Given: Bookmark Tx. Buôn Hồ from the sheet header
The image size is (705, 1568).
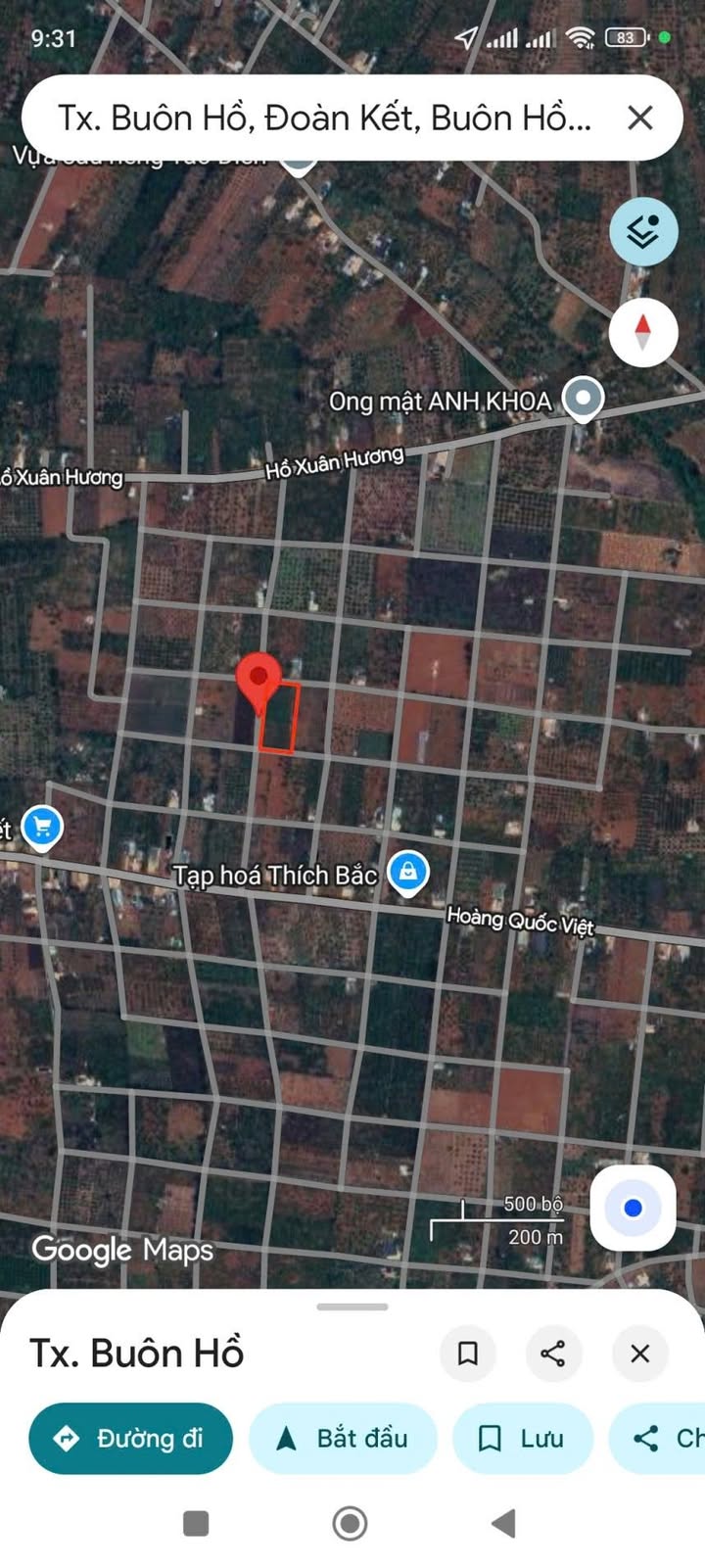Looking at the screenshot, I should tap(468, 1354).
